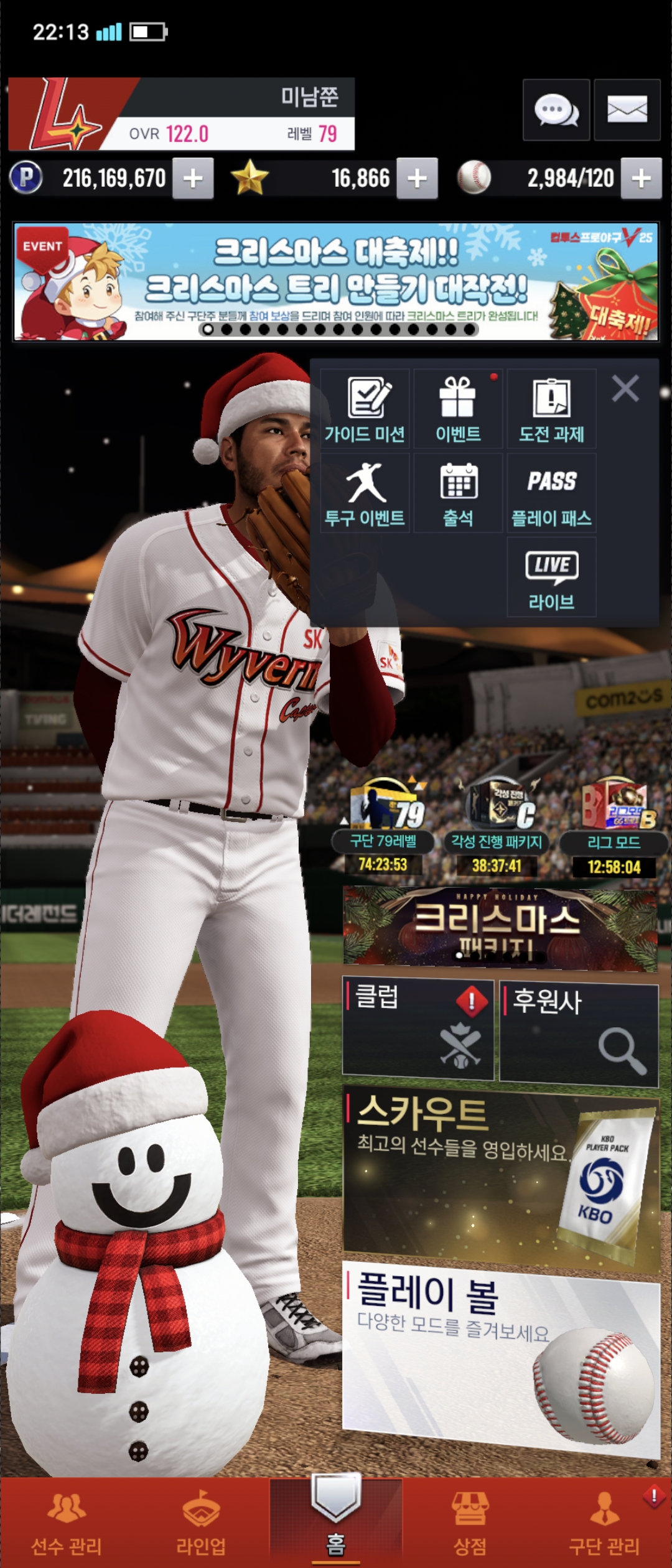Screen dimensions: 672x1568
Task: Open the 후원사 sponsor card
Action: click(x=579, y=1034)
